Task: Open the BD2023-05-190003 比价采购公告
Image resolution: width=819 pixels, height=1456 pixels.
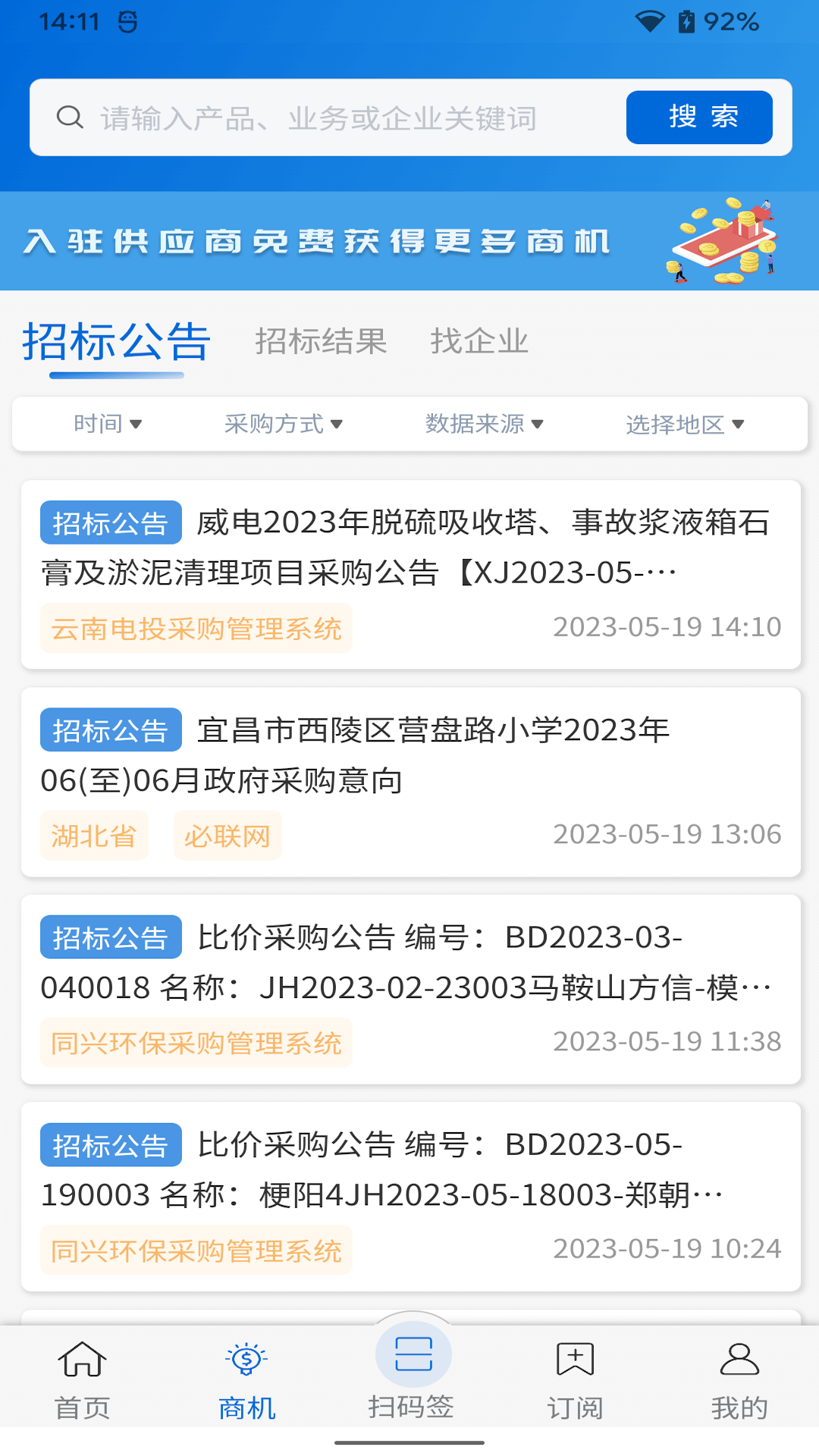Action: tap(409, 1170)
